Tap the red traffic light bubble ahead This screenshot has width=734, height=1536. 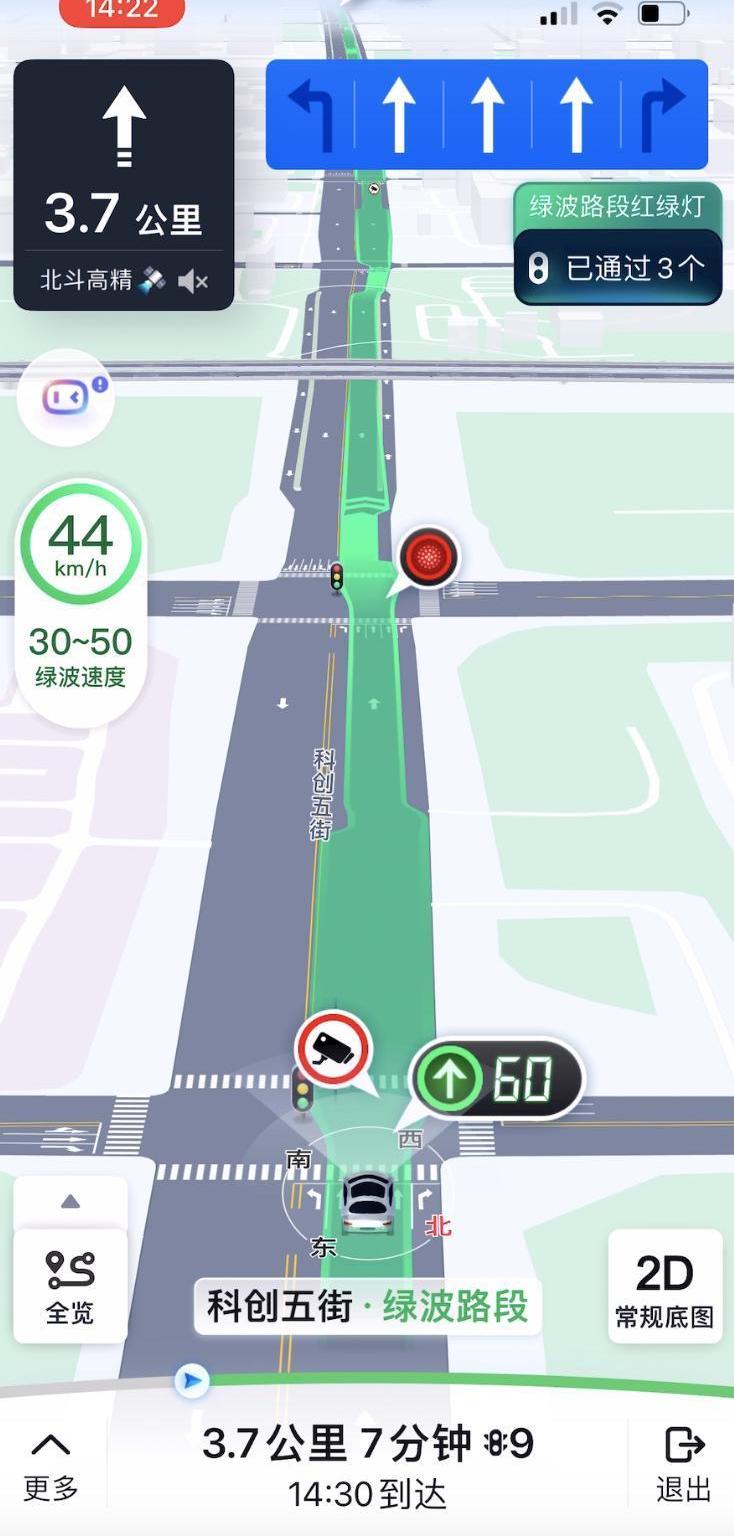pos(429,556)
